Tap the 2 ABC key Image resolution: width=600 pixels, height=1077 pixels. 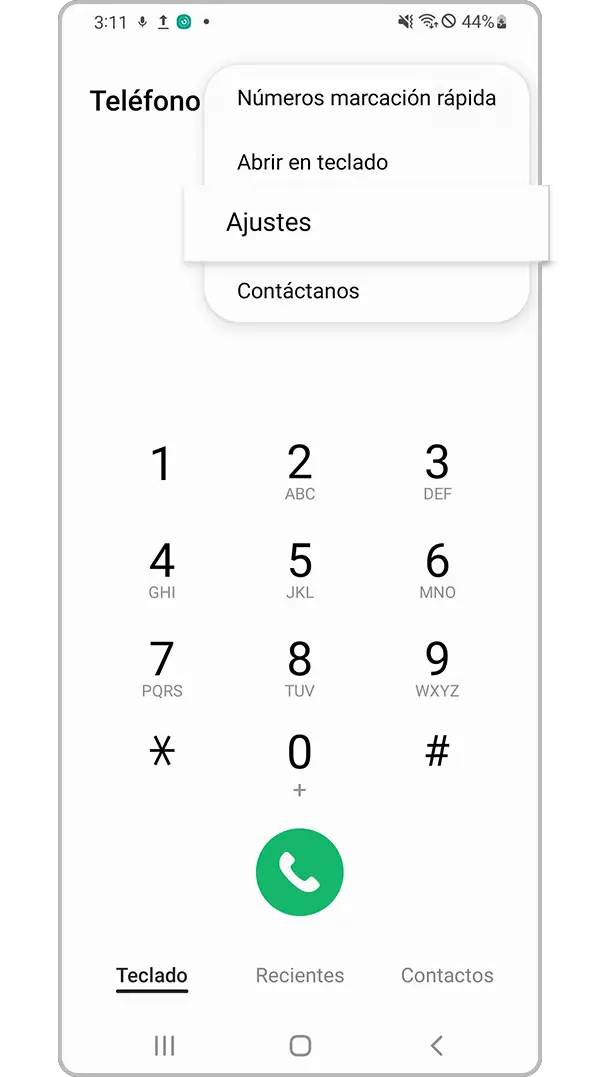pyautogui.click(x=299, y=472)
